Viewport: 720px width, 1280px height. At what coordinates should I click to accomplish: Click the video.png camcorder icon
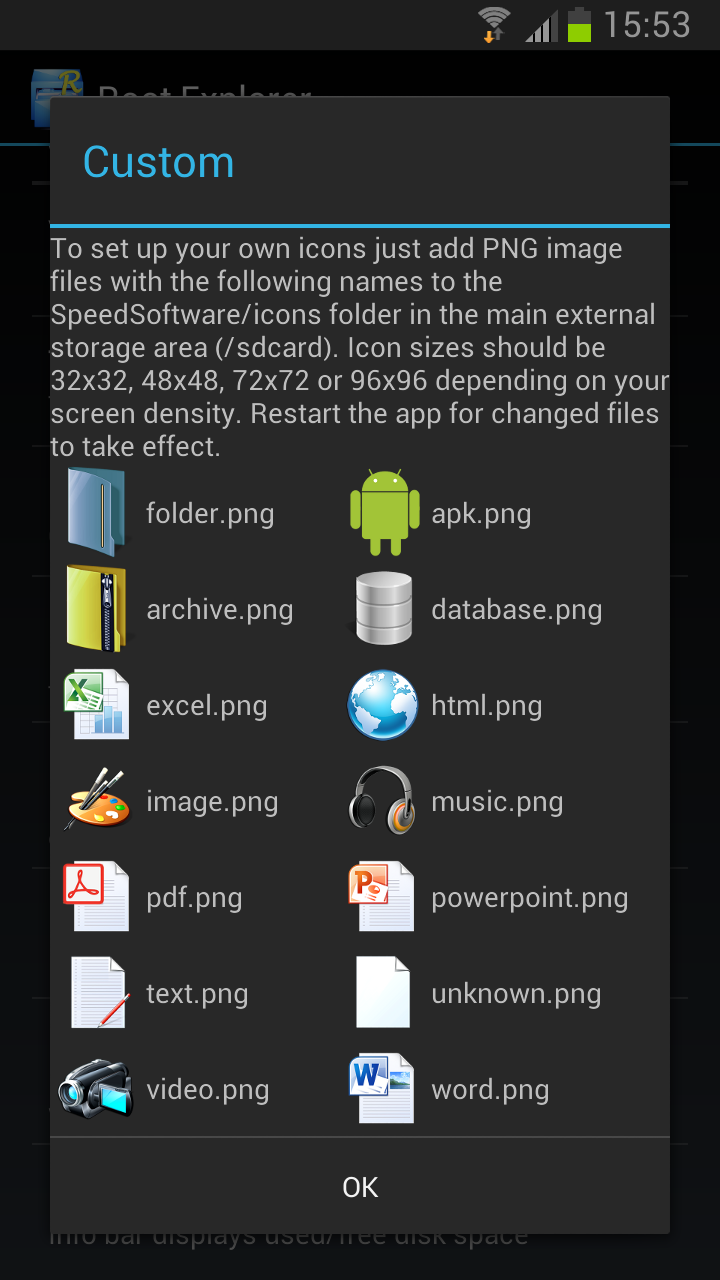click(x=95, y=1088)
